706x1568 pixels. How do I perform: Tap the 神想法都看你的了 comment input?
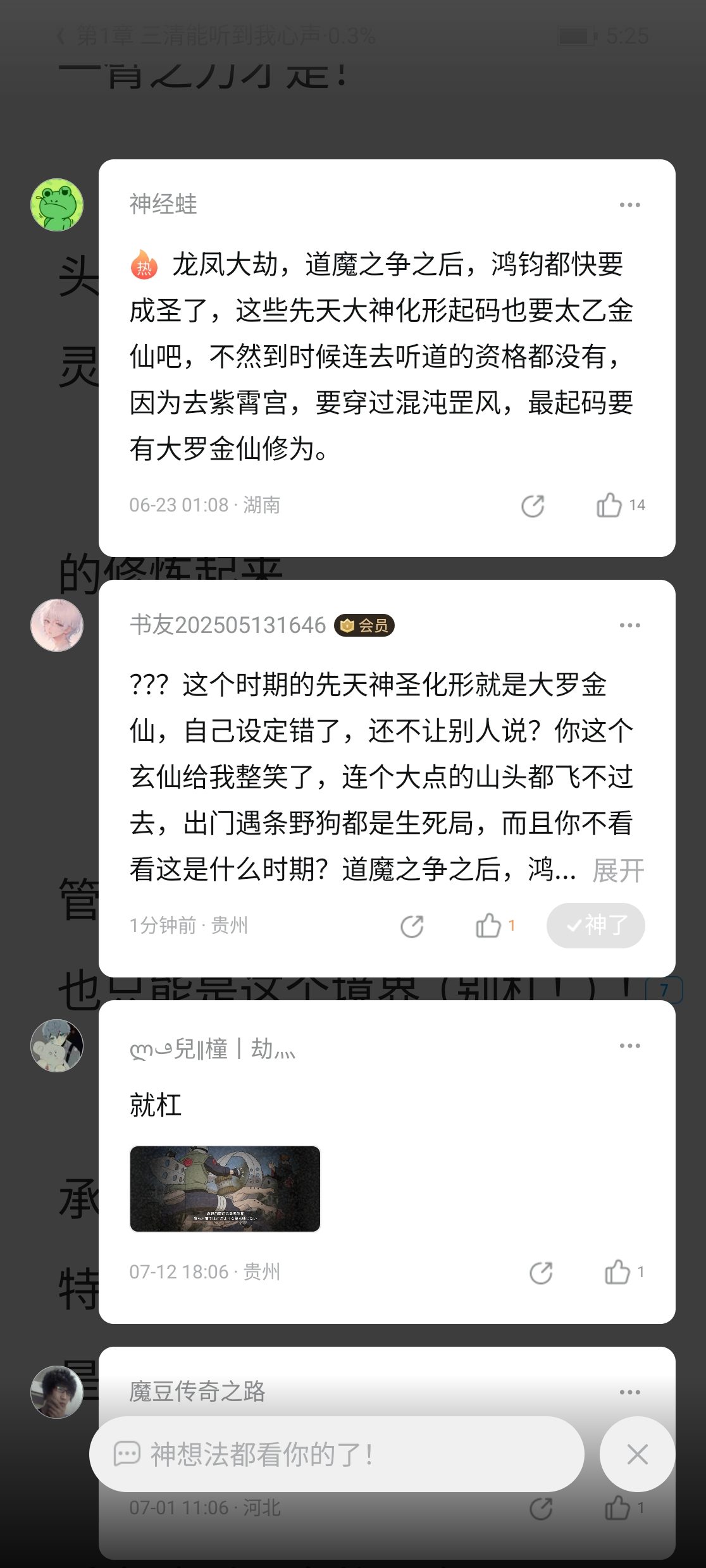coord(337,1454)
